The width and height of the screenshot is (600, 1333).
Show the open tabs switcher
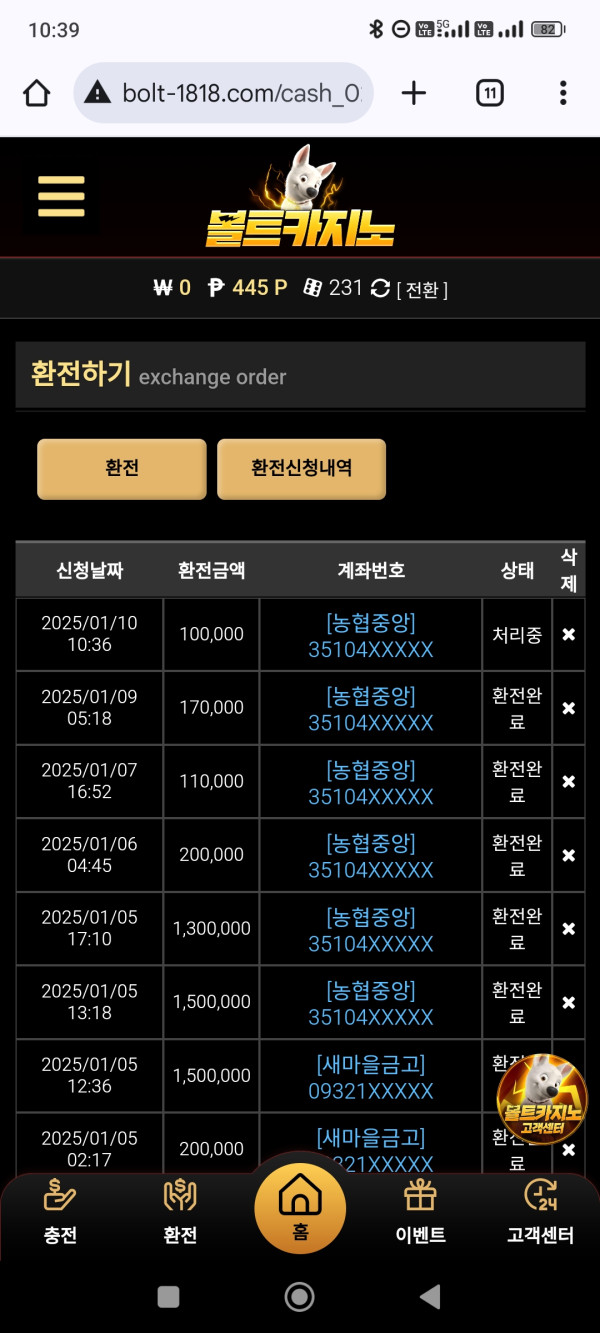pos(489,93)
